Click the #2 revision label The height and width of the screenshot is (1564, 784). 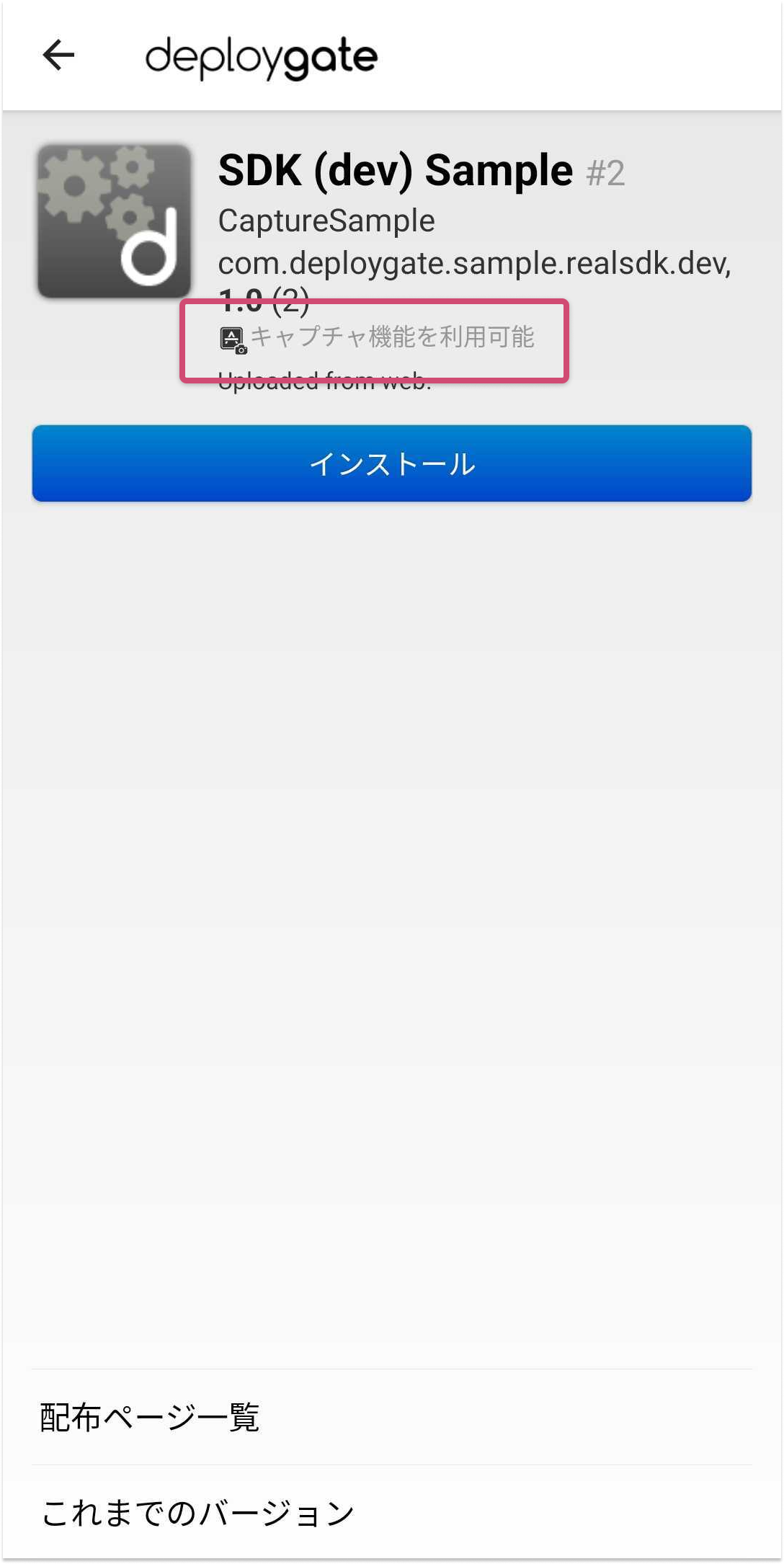click(x=606, y=173)
